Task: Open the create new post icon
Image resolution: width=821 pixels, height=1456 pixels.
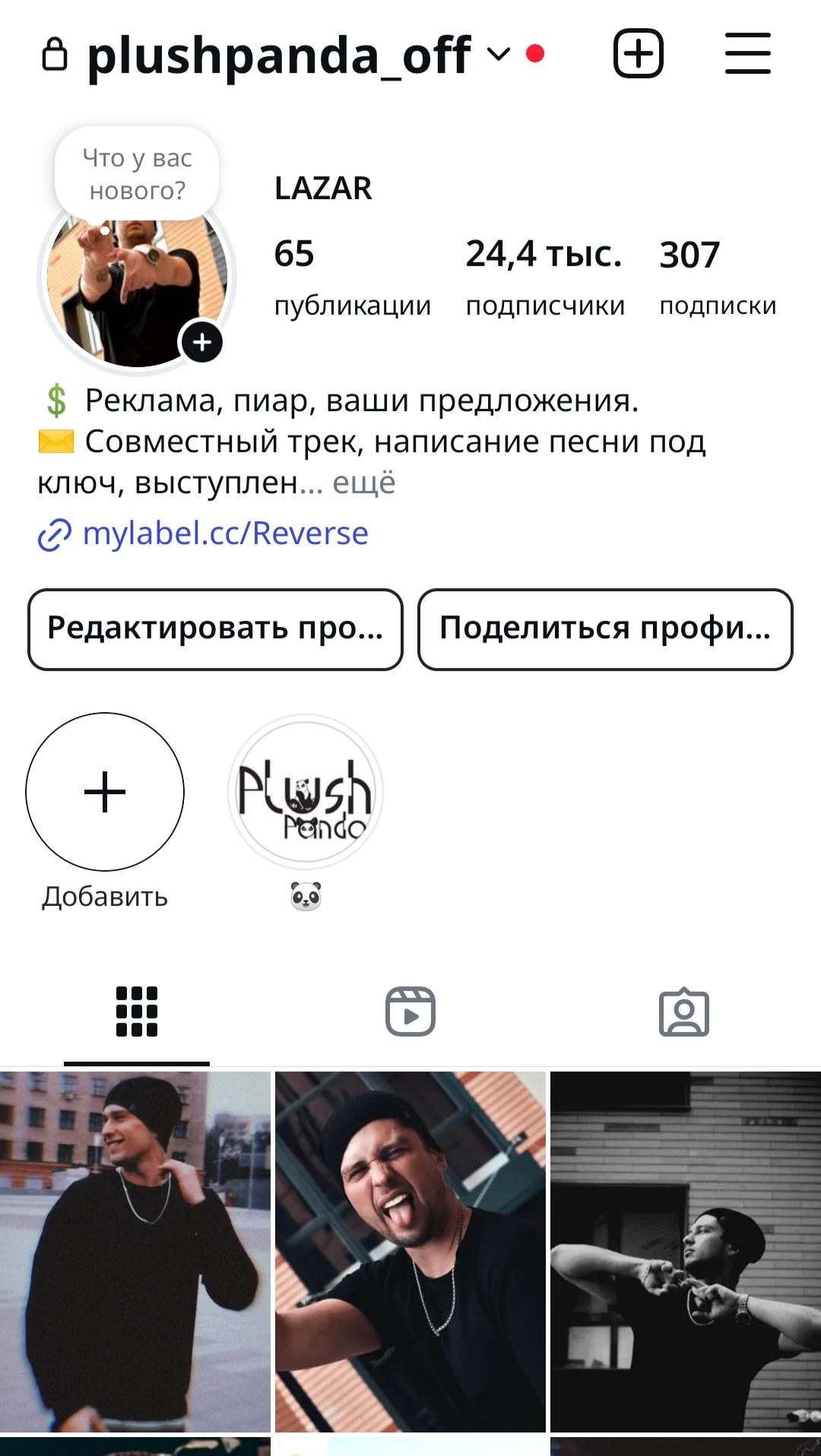Action: click(x=639, y=53)
